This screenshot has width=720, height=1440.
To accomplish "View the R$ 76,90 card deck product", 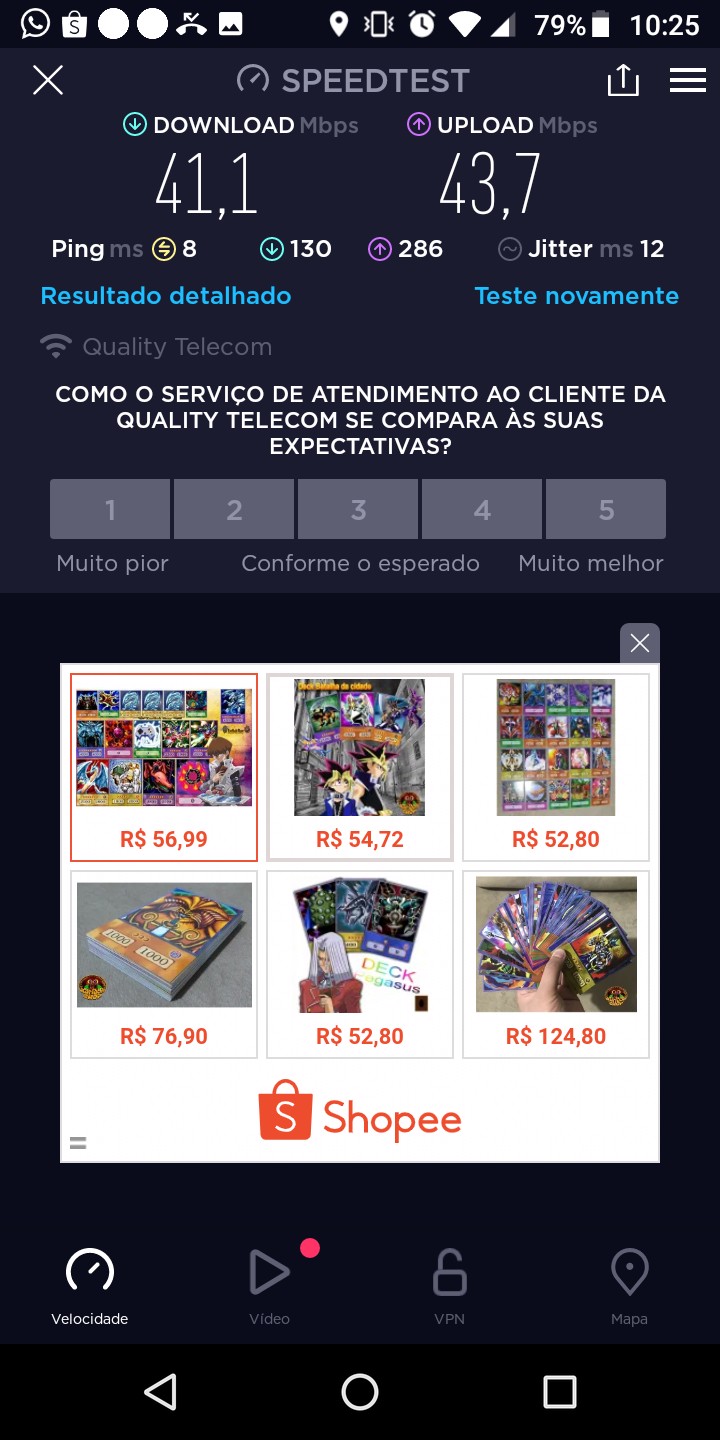I will point(164,963).
